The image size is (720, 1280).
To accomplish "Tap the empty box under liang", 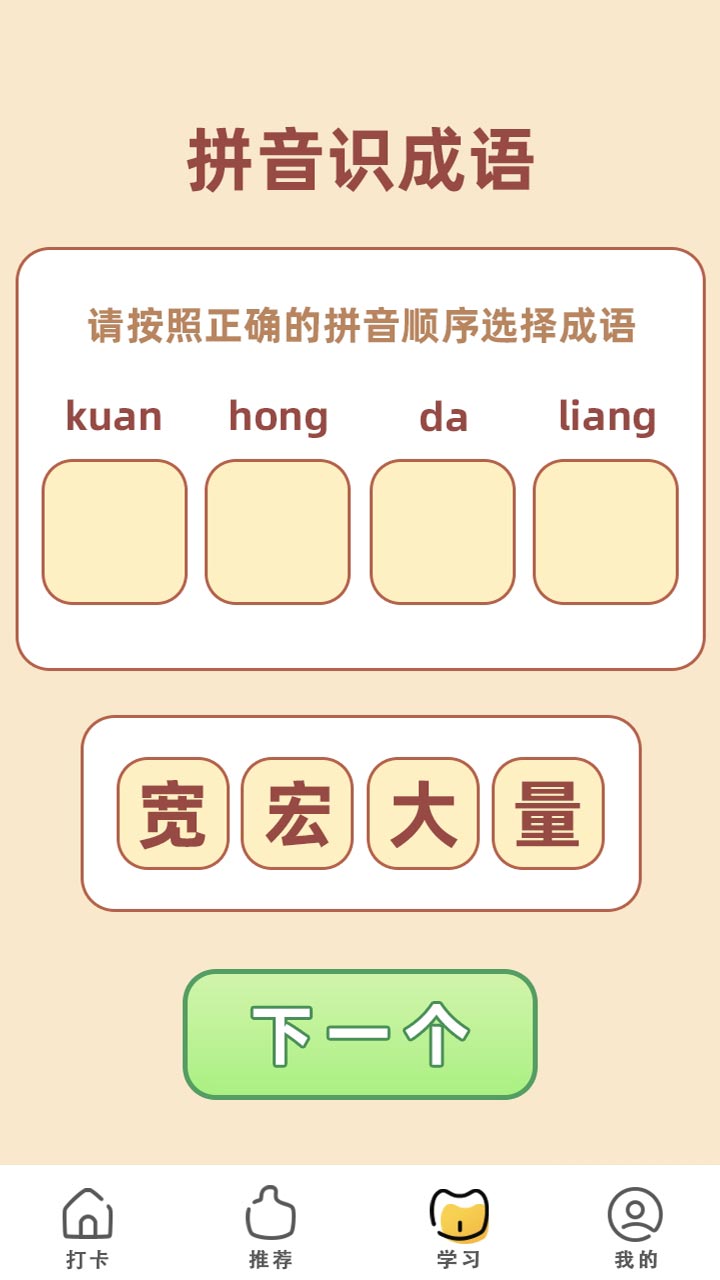I will [x=606, y=532].
